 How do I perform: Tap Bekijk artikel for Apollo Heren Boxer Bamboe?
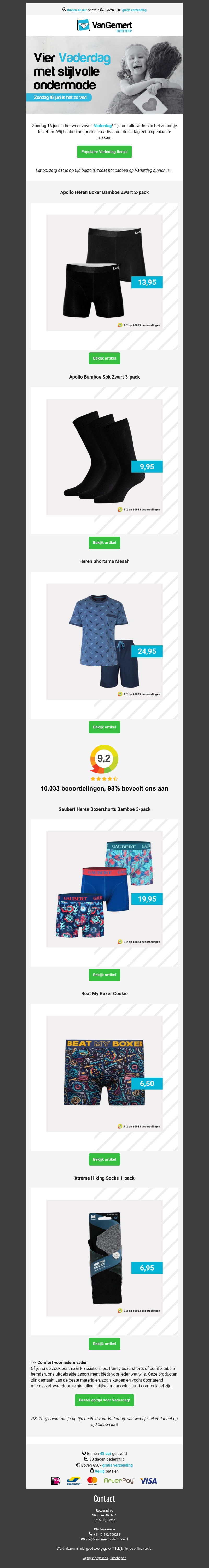(104, 358)
